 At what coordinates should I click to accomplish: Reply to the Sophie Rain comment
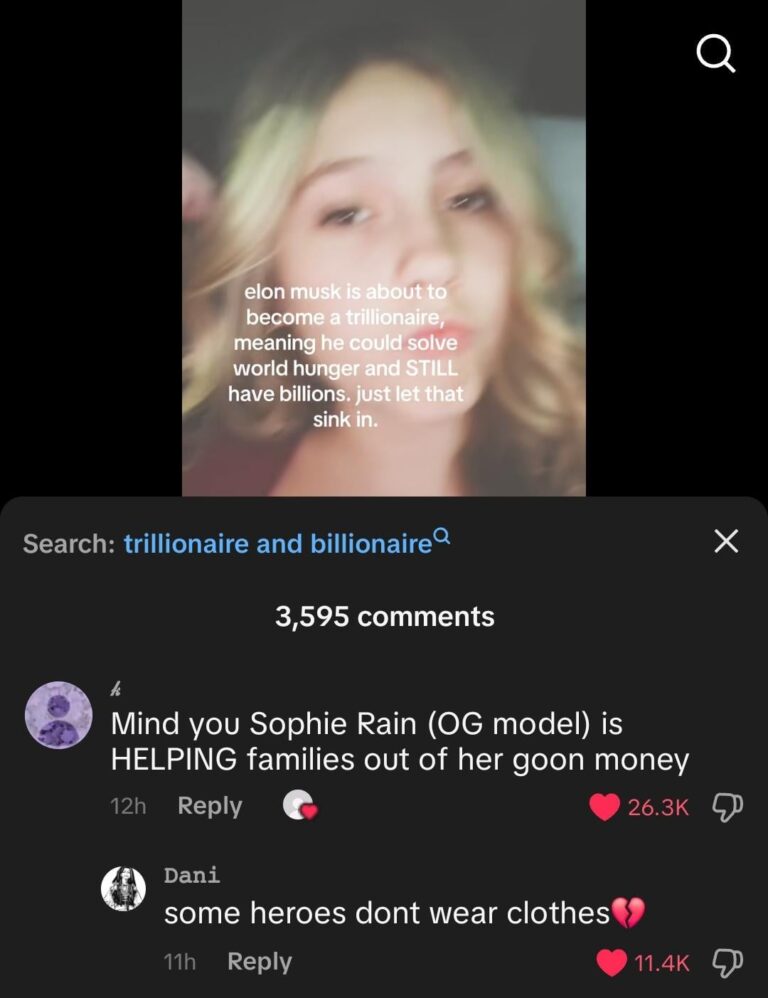click(x=209, y=806)
